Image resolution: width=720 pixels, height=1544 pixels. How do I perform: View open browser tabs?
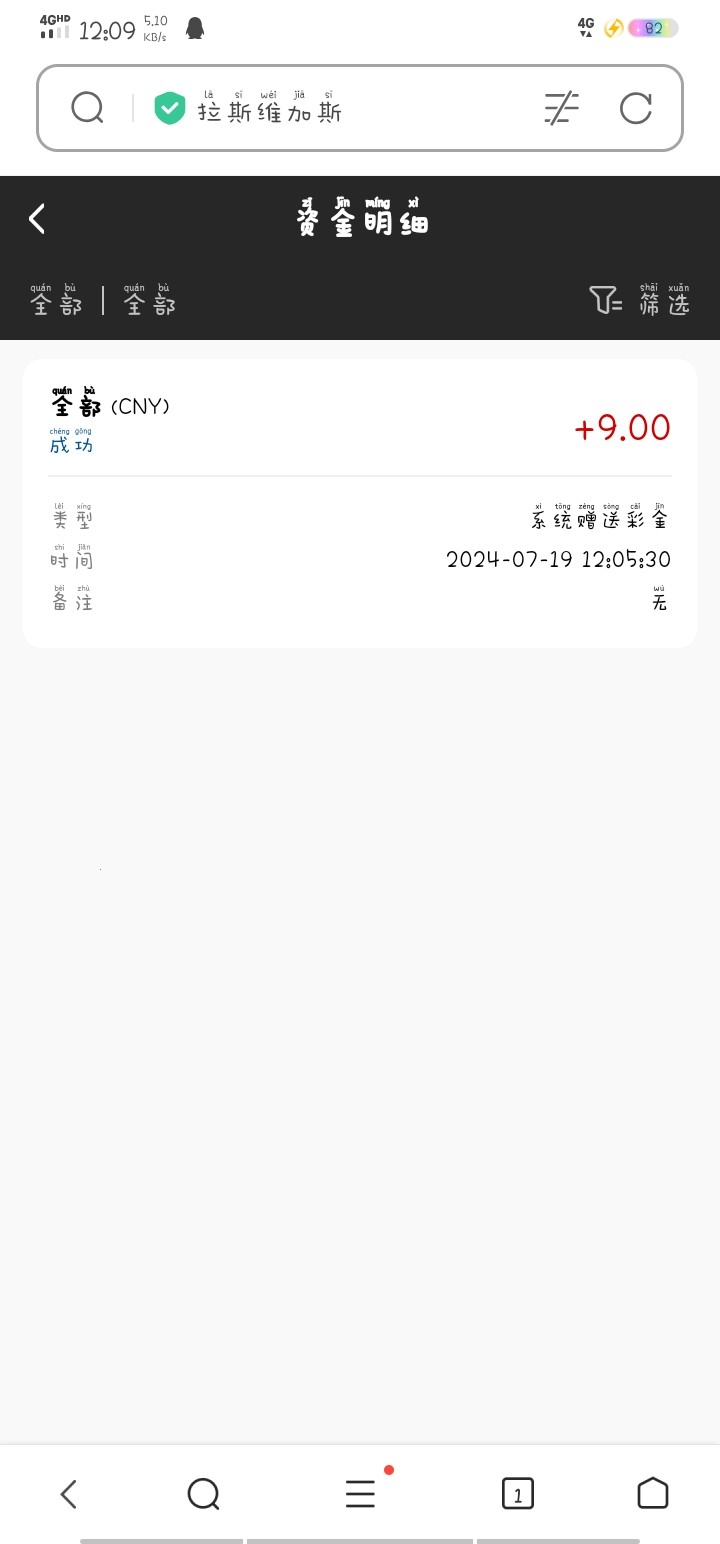tap(517, 1494)
